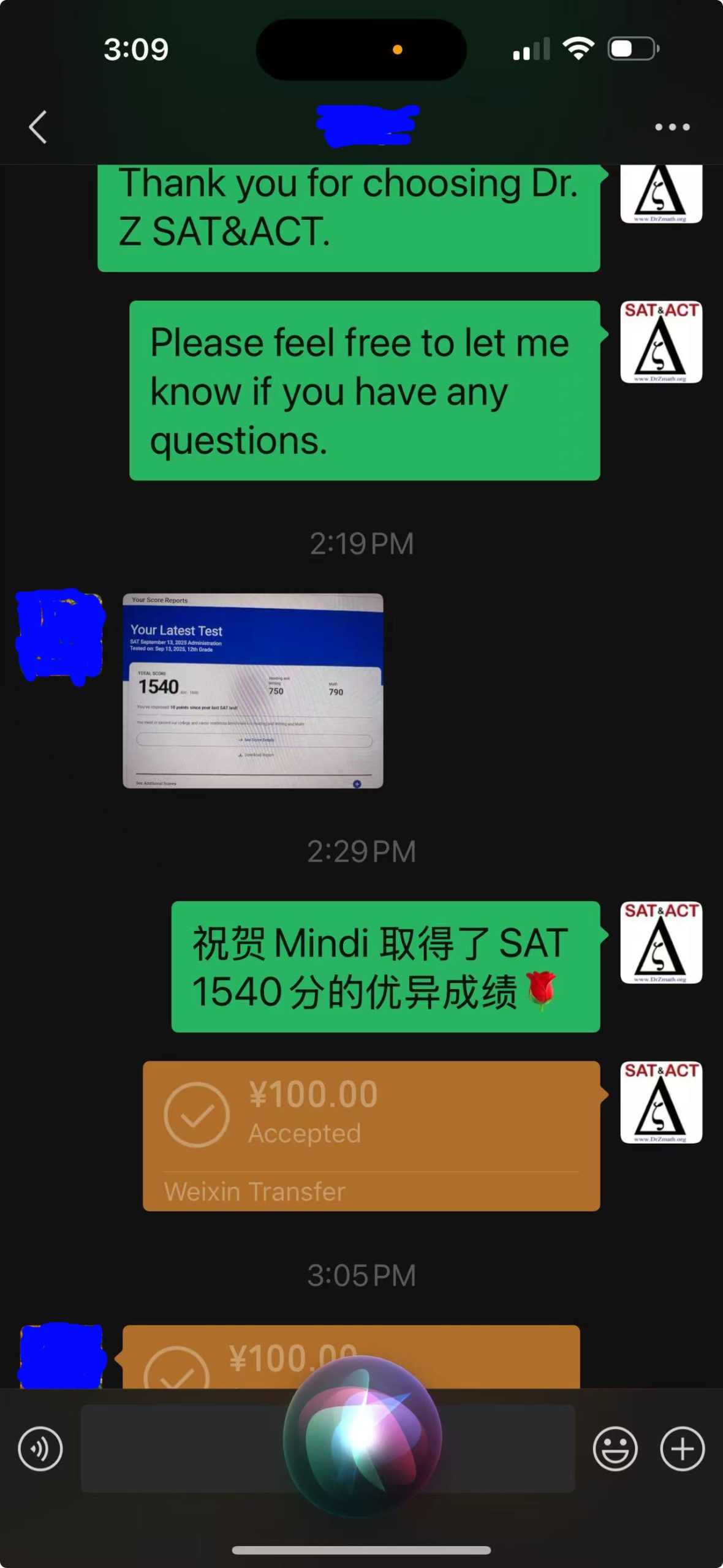
Task: Open the accepted ¥100.00 Weixin Transfer
Action: click(371, 1135)
